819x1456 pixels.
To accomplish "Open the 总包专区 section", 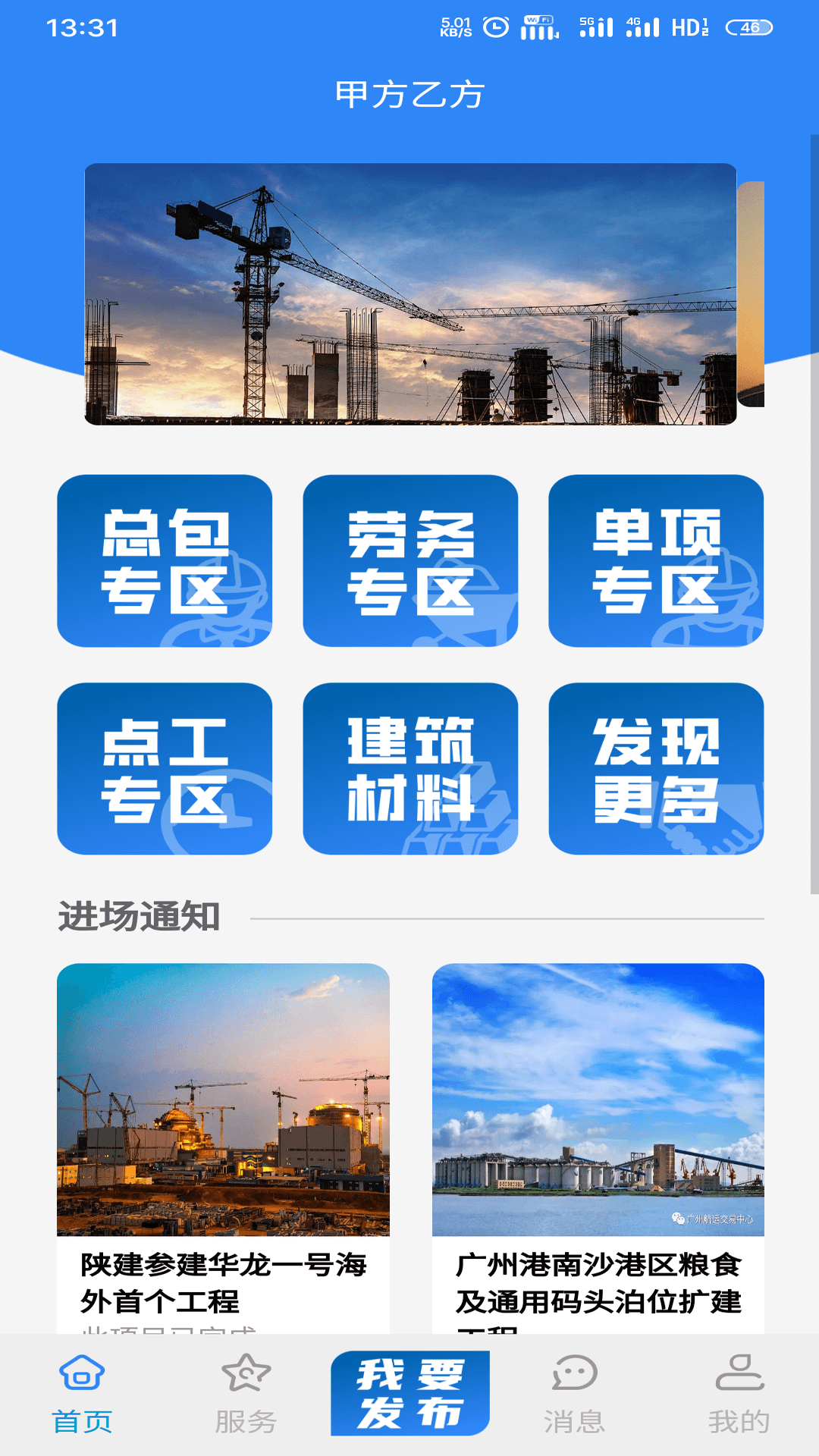I will click(165, 561).
